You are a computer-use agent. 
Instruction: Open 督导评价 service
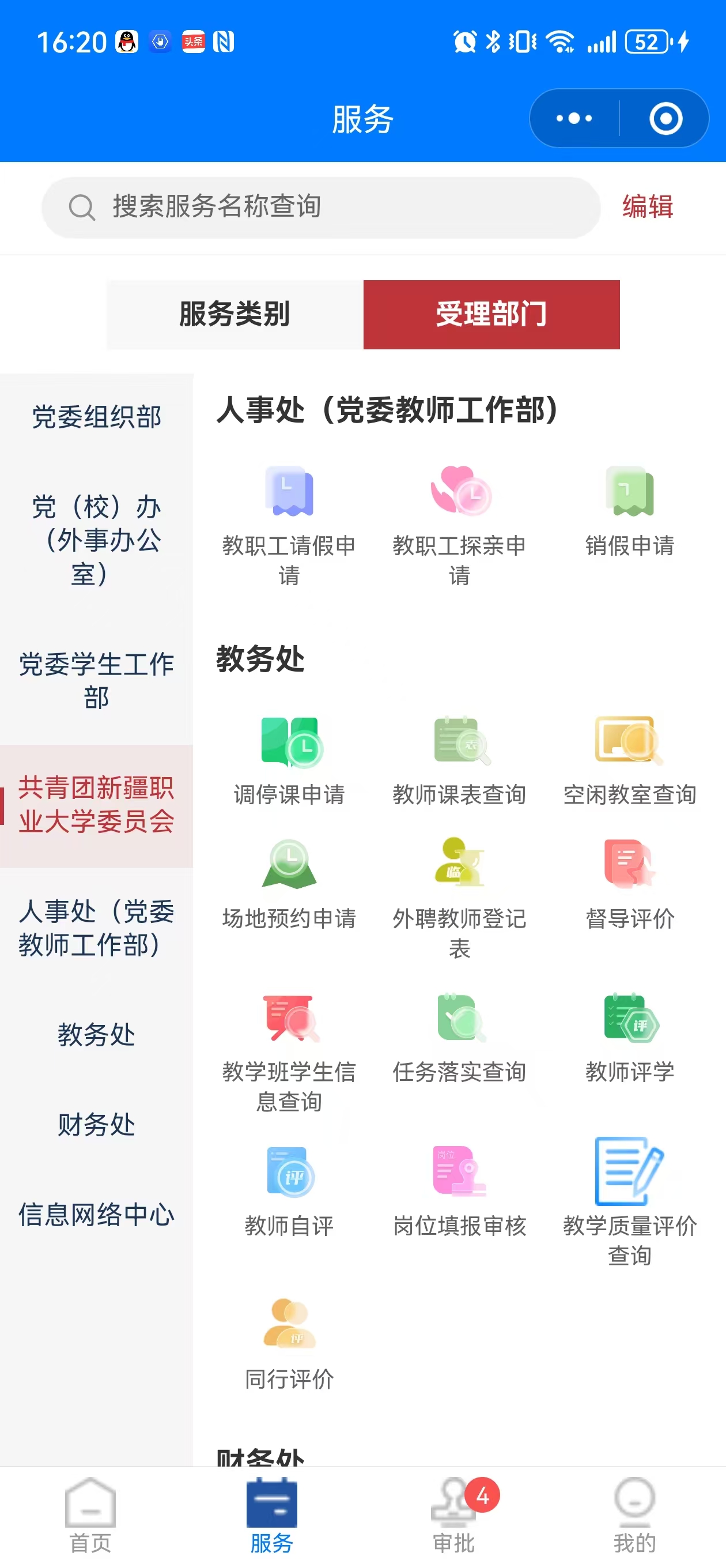click(630, 884)
